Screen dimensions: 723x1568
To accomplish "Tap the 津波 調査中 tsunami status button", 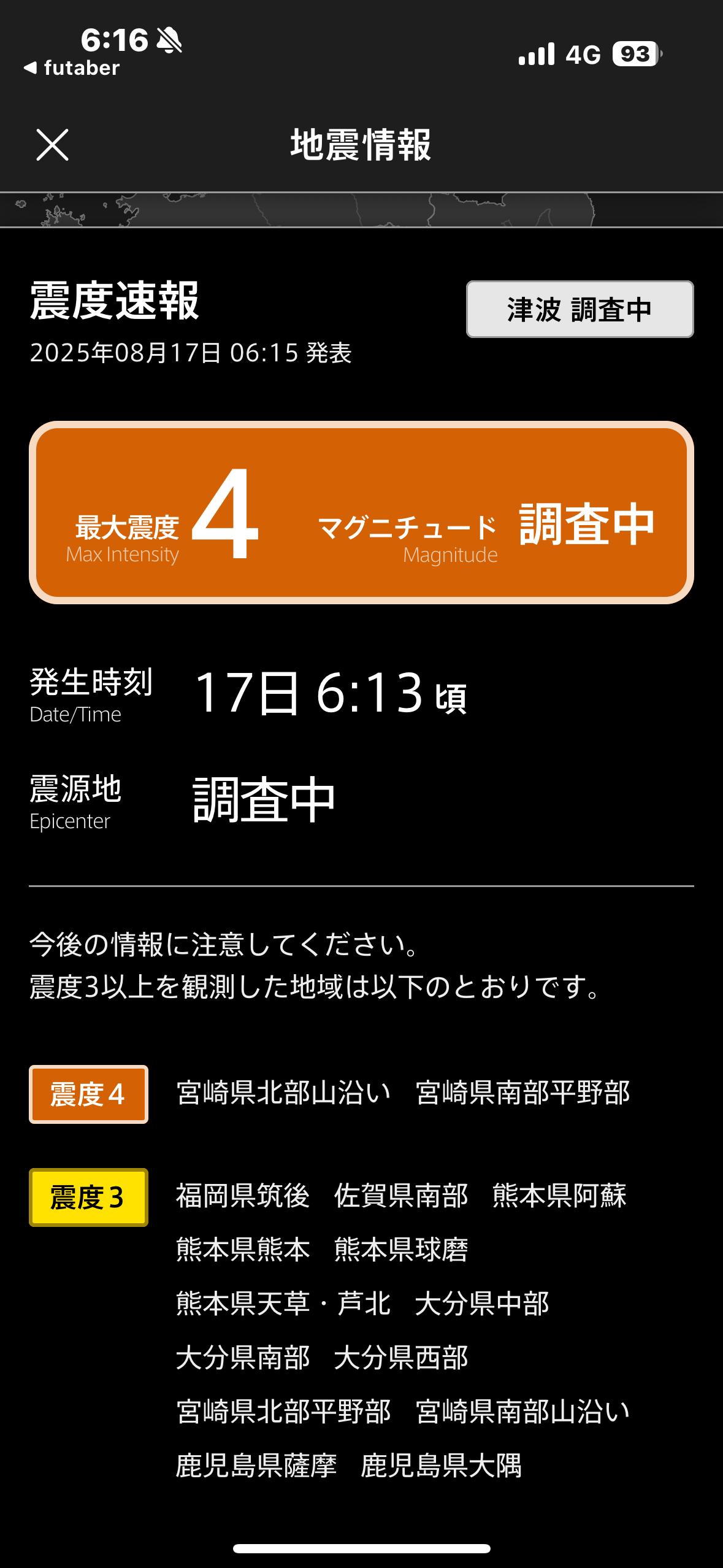I will pos(580,309).
